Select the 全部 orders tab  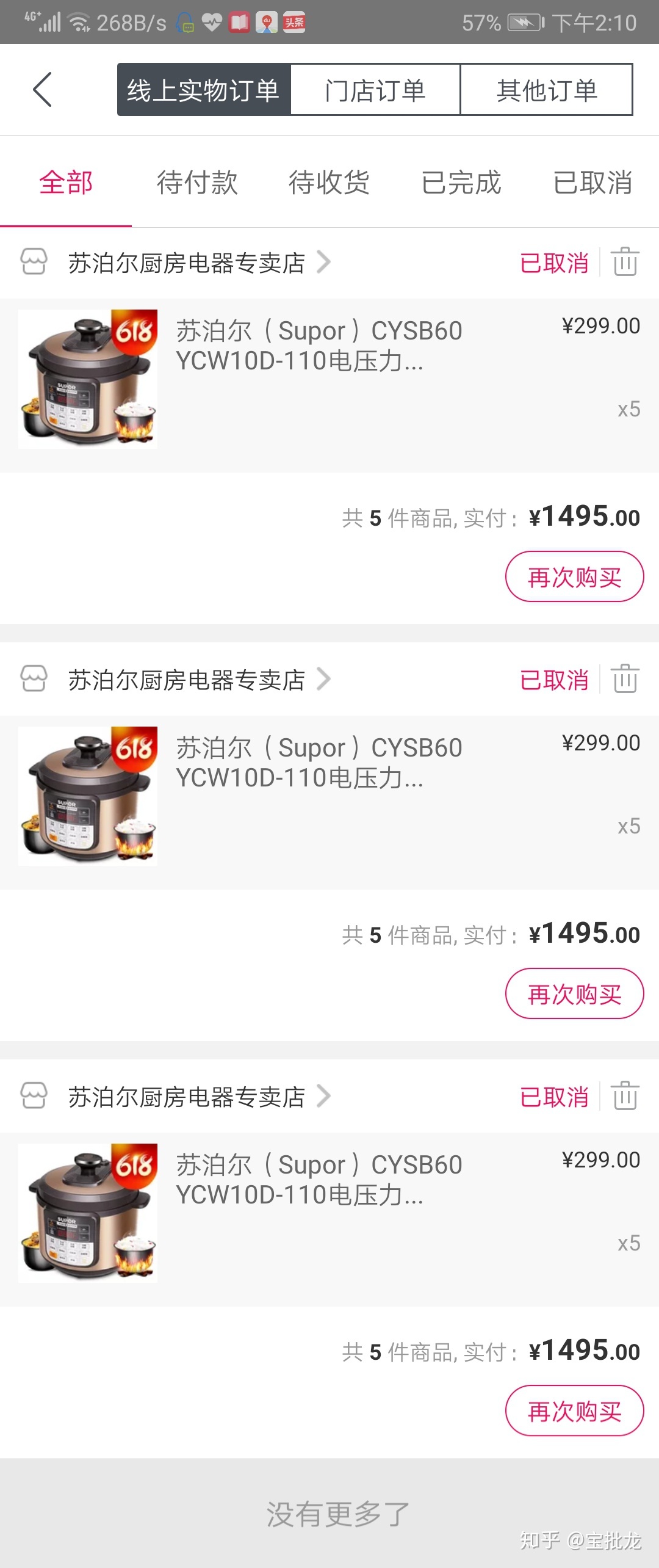(x=66, y=183)
